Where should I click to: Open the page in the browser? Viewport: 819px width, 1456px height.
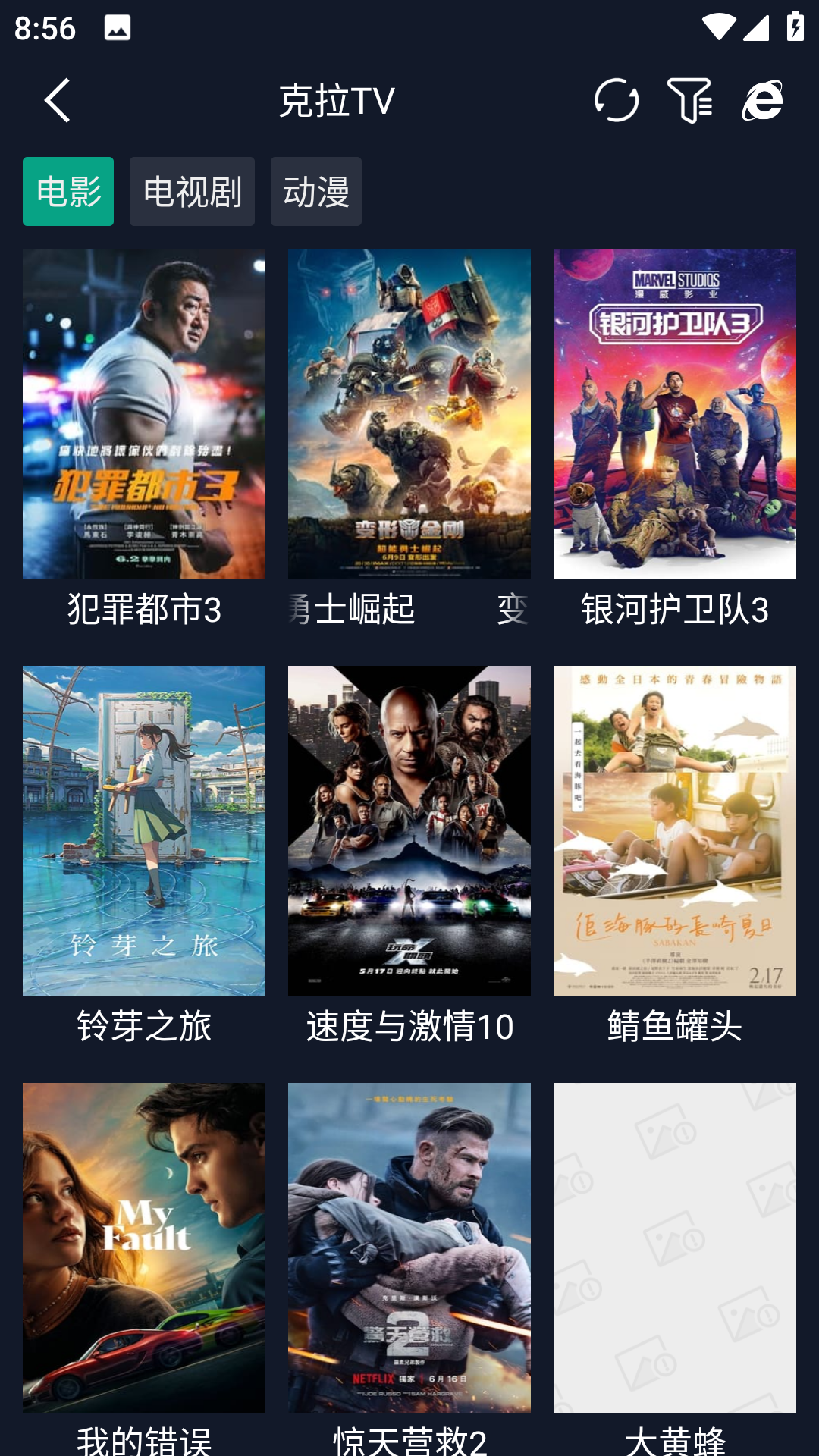tap(762, 100)
